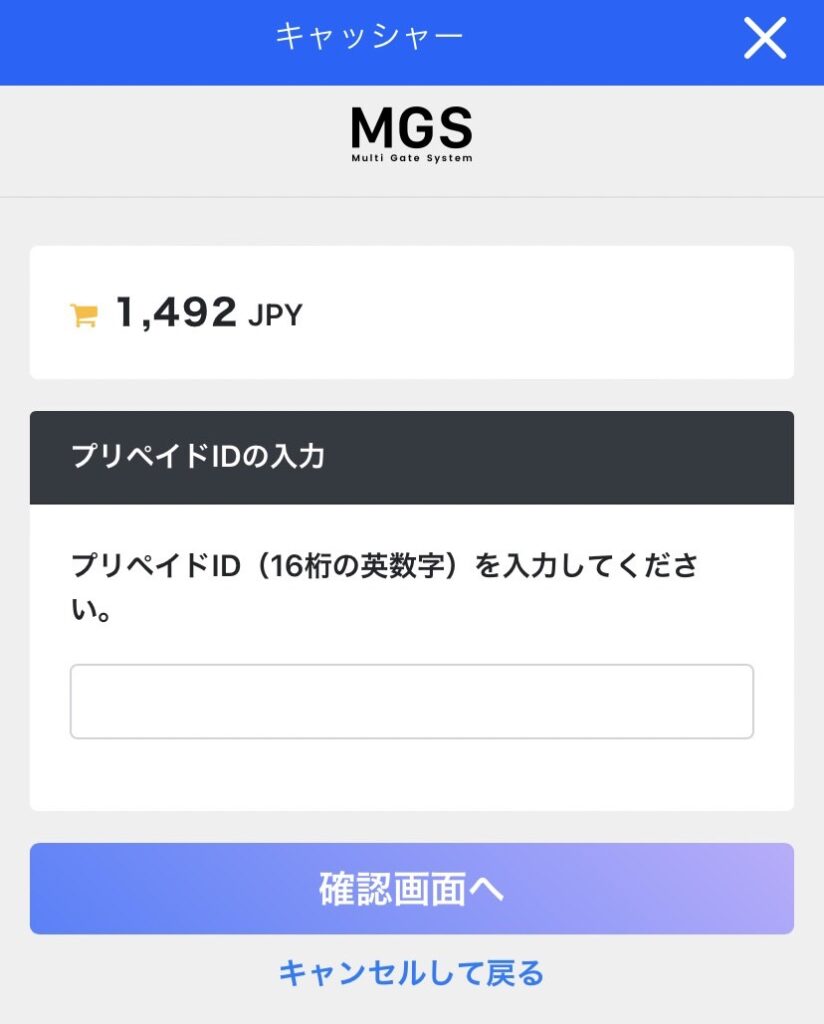This screenshot has height=1024, width=824.
Task: Click inside the white amount card
Action: [411, 312]
